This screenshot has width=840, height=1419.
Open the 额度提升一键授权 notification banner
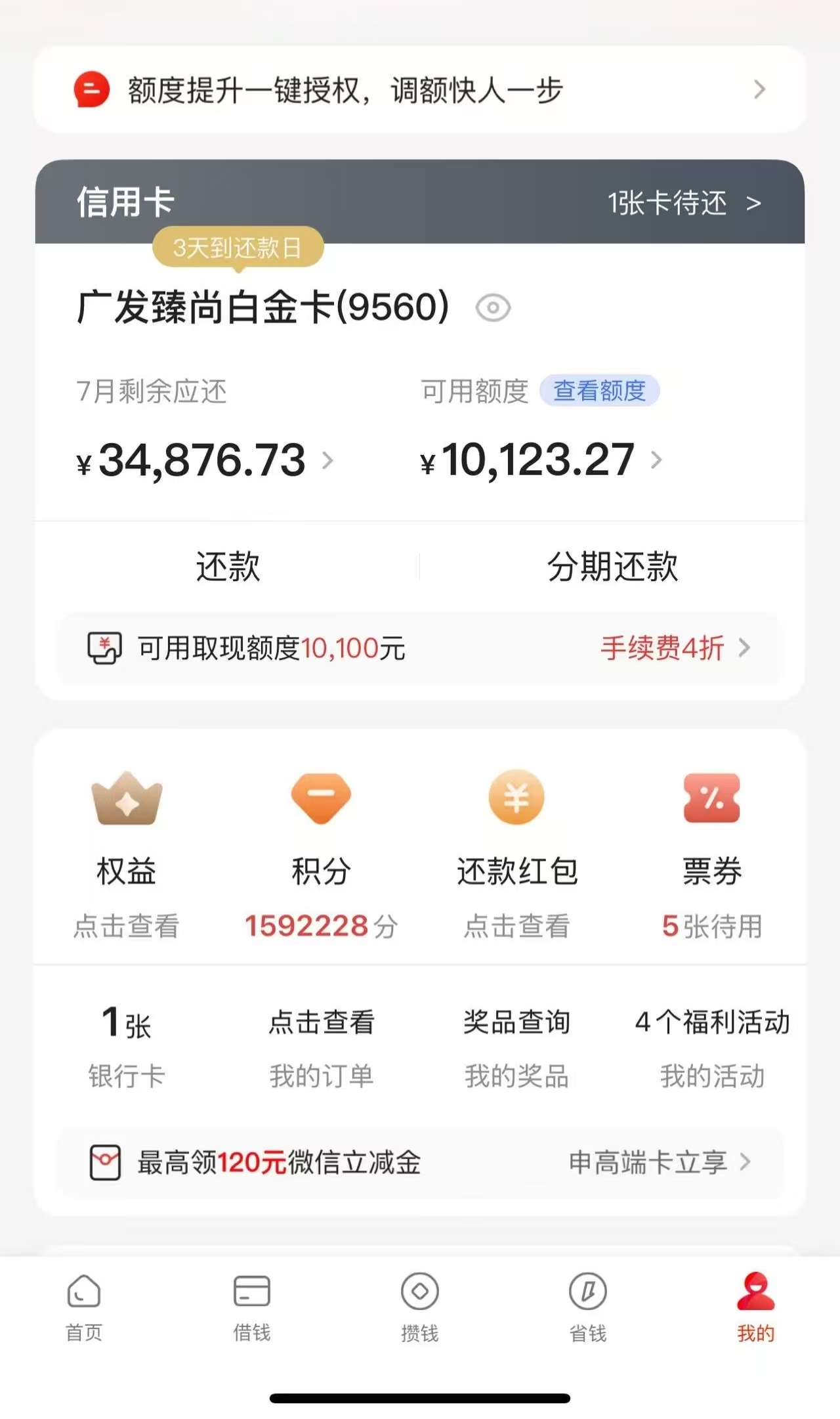[420, 91]
